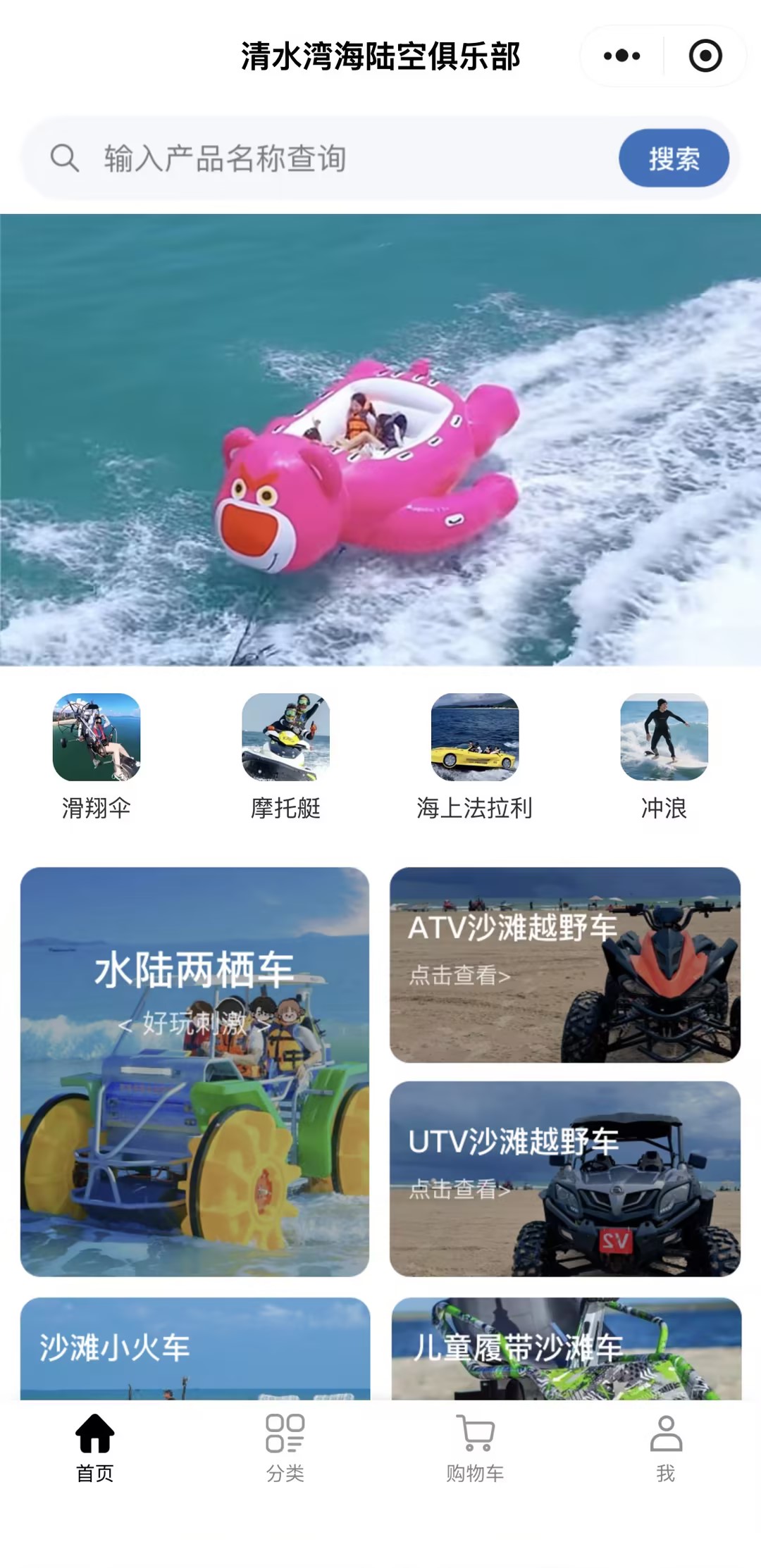Switch to the 分类 tab
Viewport: 761px width, 1568px height.
pyautogui.click(x=285, y=1448)
